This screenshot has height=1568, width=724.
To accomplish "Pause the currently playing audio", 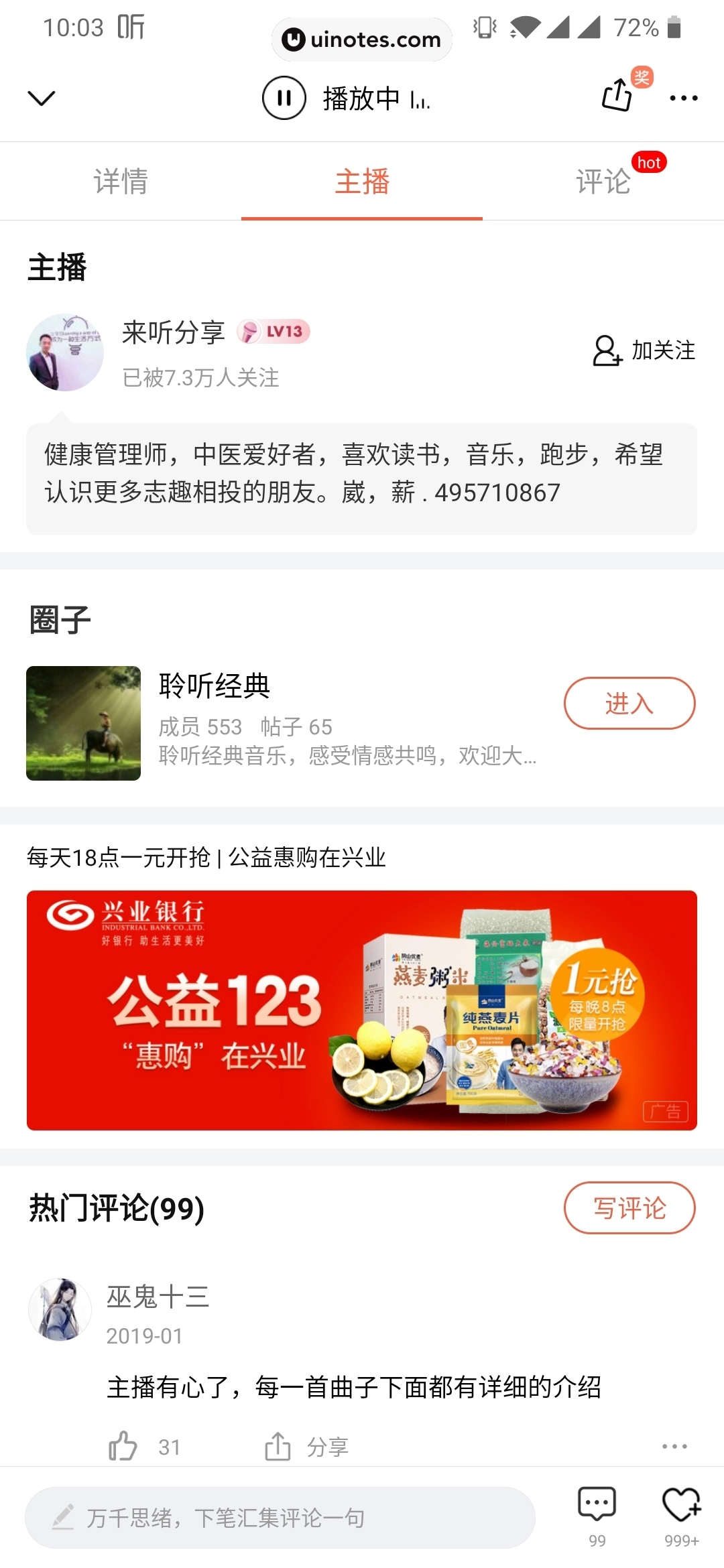I will pos(284,99).
